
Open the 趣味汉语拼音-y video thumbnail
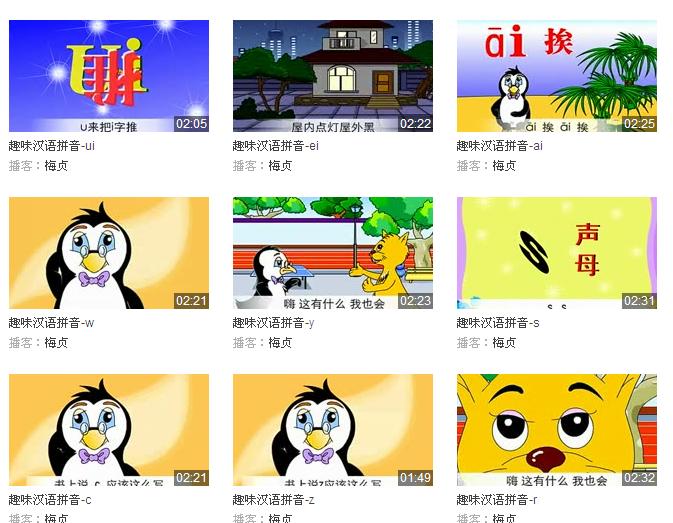tap(332, 253)
